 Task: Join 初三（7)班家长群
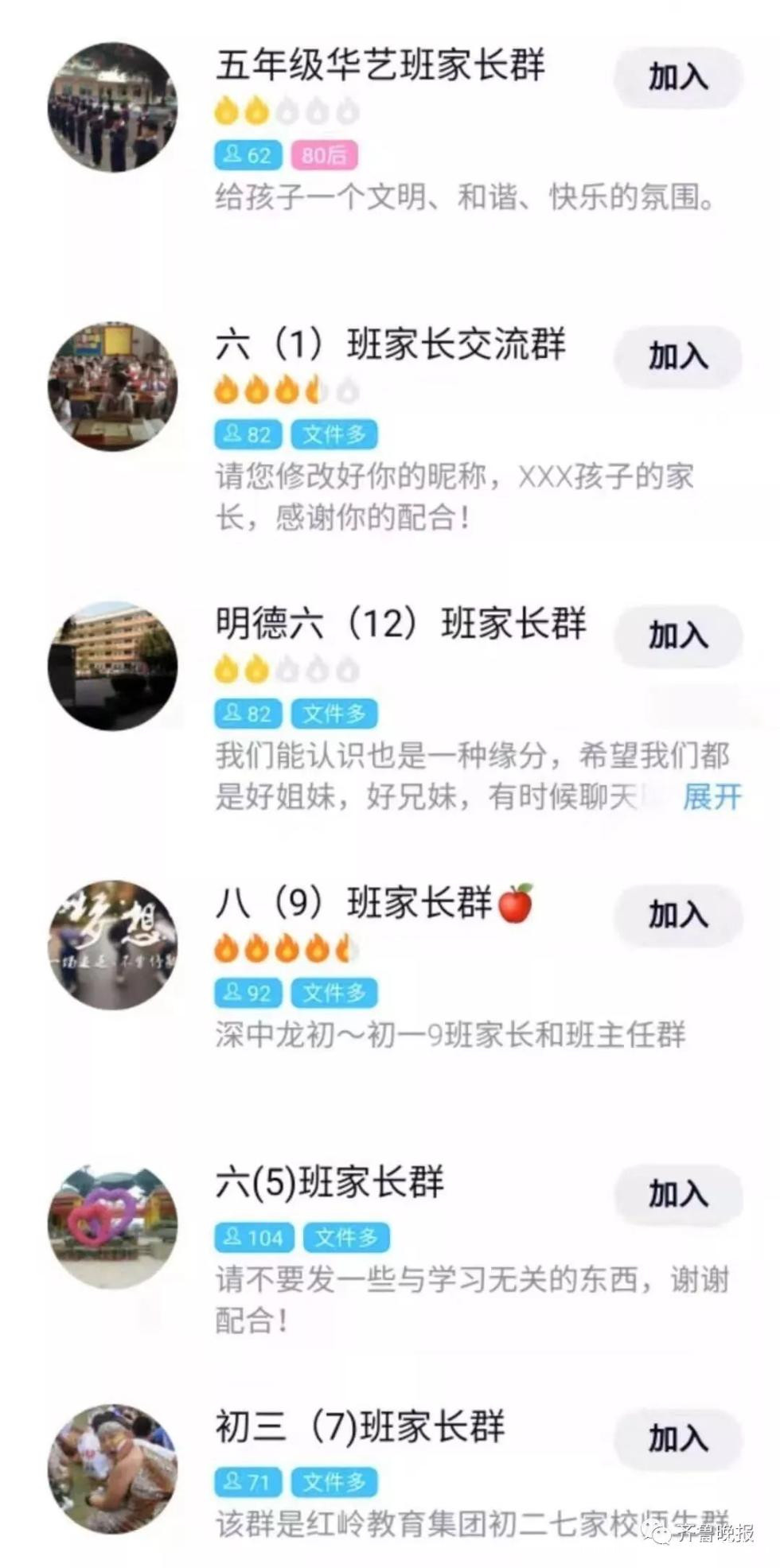click(x=677, y=1438)
